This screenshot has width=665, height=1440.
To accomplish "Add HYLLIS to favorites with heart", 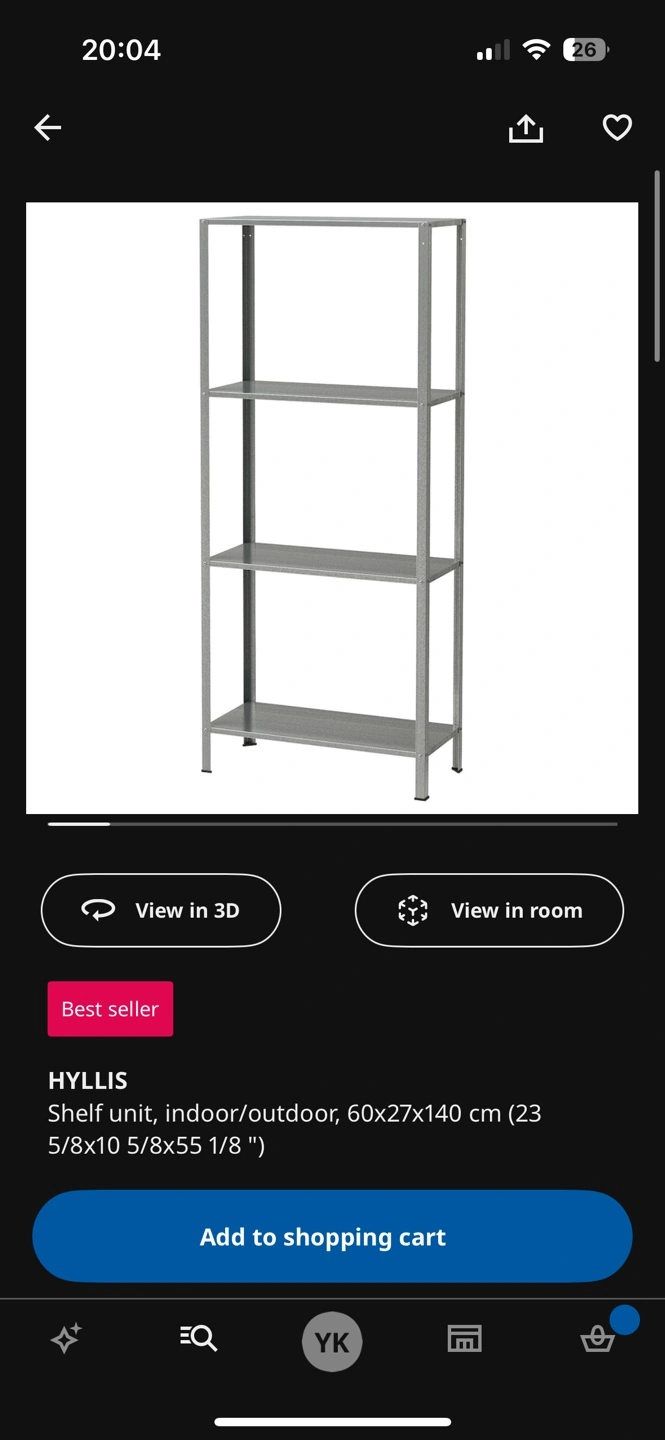I will (x=617, y=128).
